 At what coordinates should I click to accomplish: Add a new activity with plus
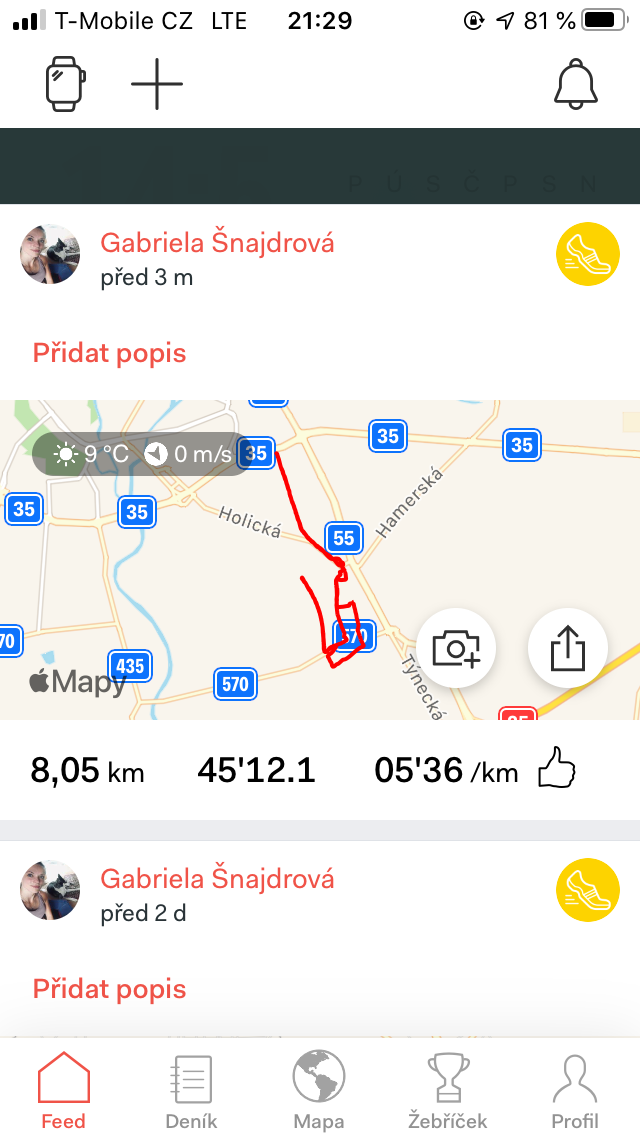tap(157, 84)
